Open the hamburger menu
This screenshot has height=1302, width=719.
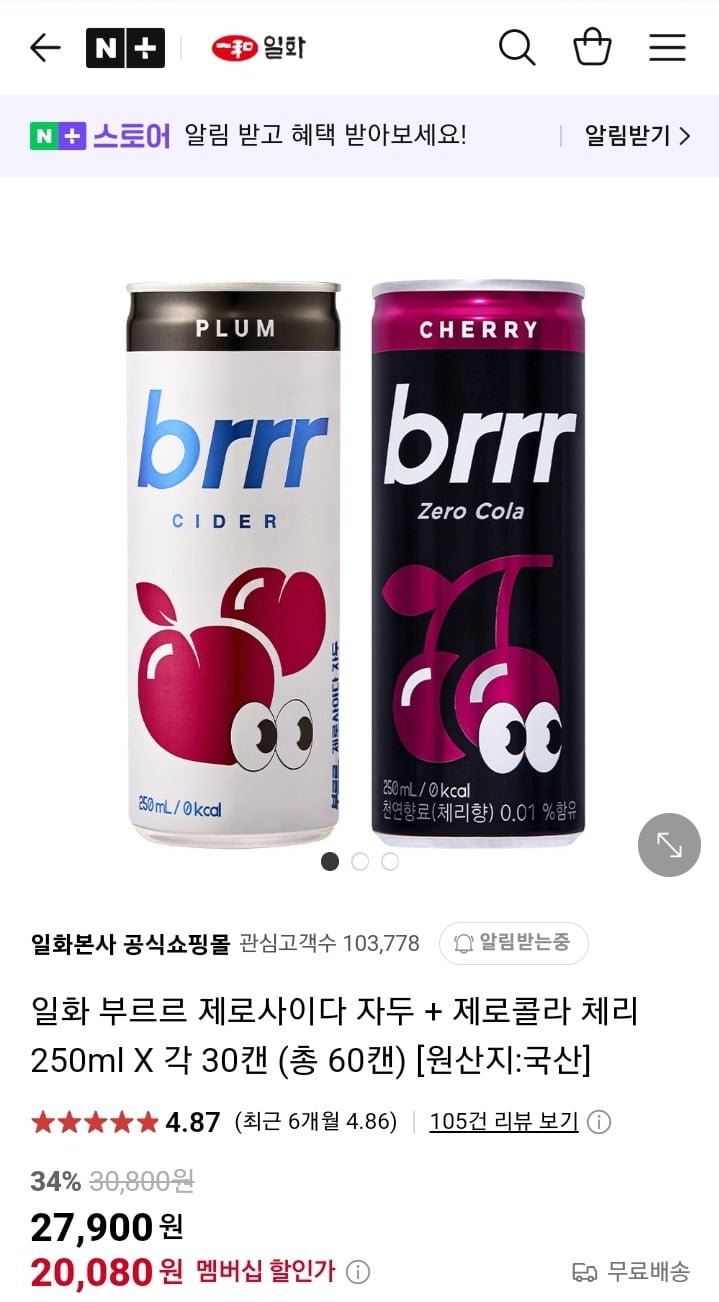(667, 48)
